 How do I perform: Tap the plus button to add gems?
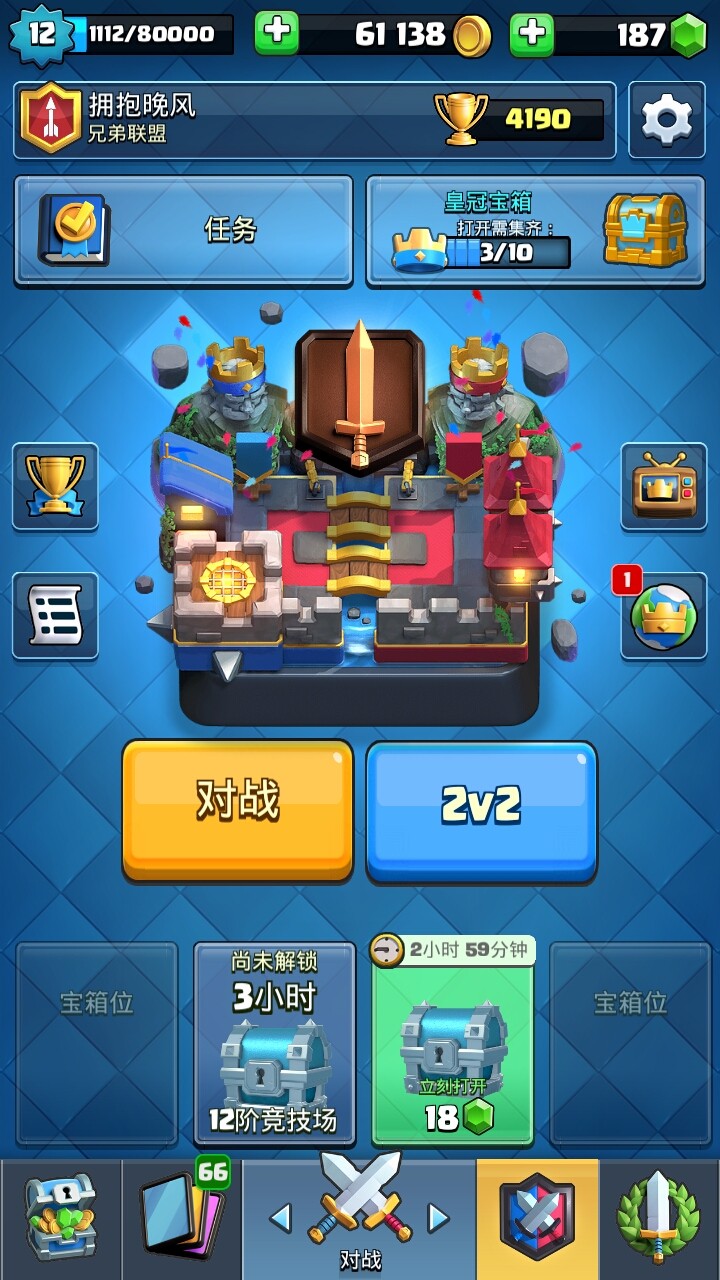coord(533,34)
